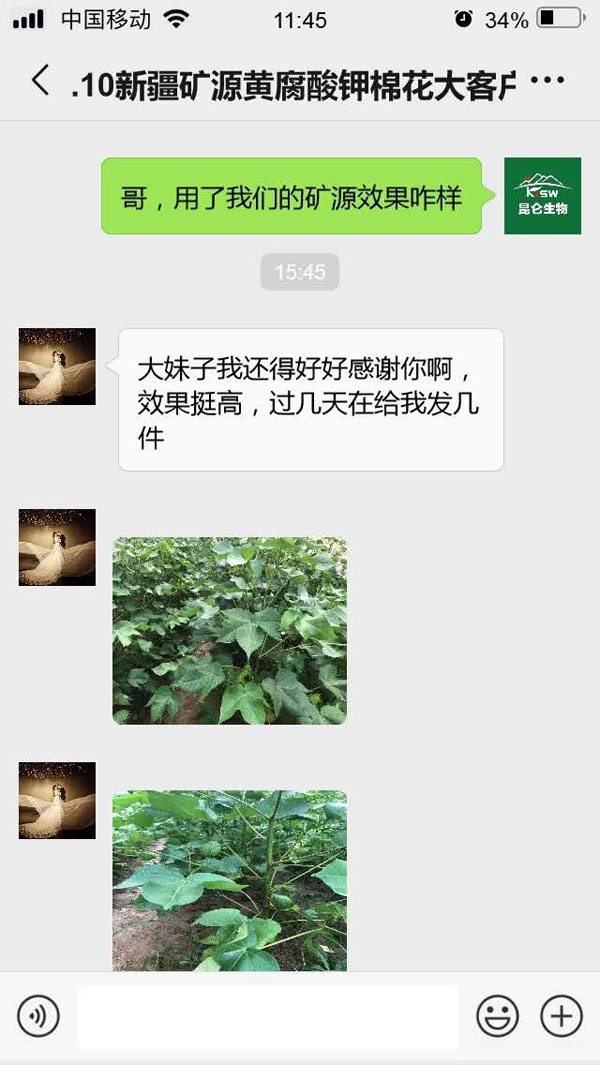Image resolution: width=600 pixels, height=1065 pixels.
Task: Open the first cotton plant photo
Action: (x=229, y=630)
